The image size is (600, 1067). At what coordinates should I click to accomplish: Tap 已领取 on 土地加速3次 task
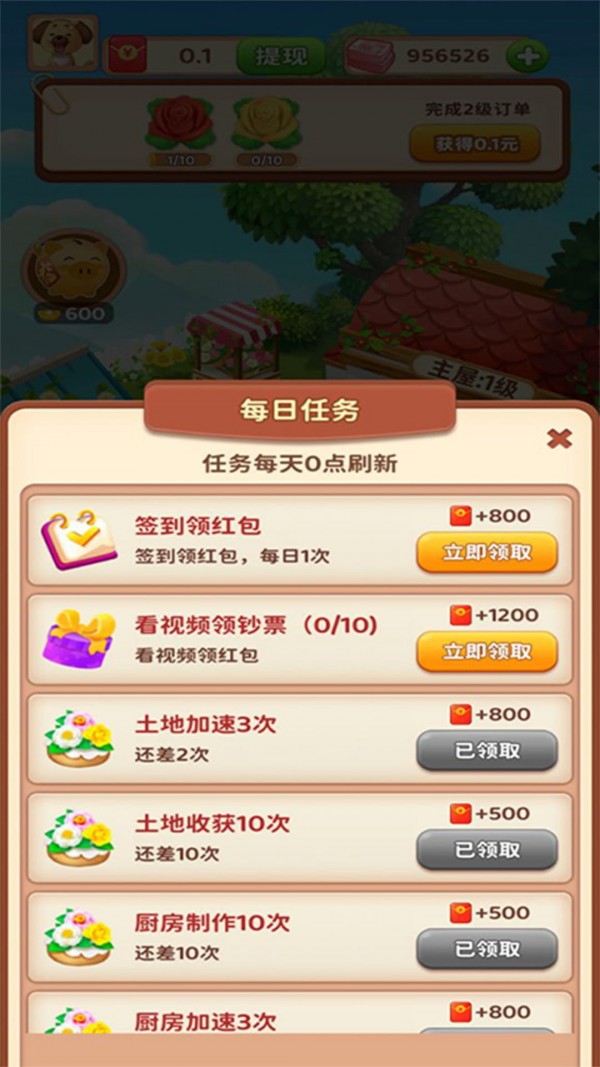487,751
